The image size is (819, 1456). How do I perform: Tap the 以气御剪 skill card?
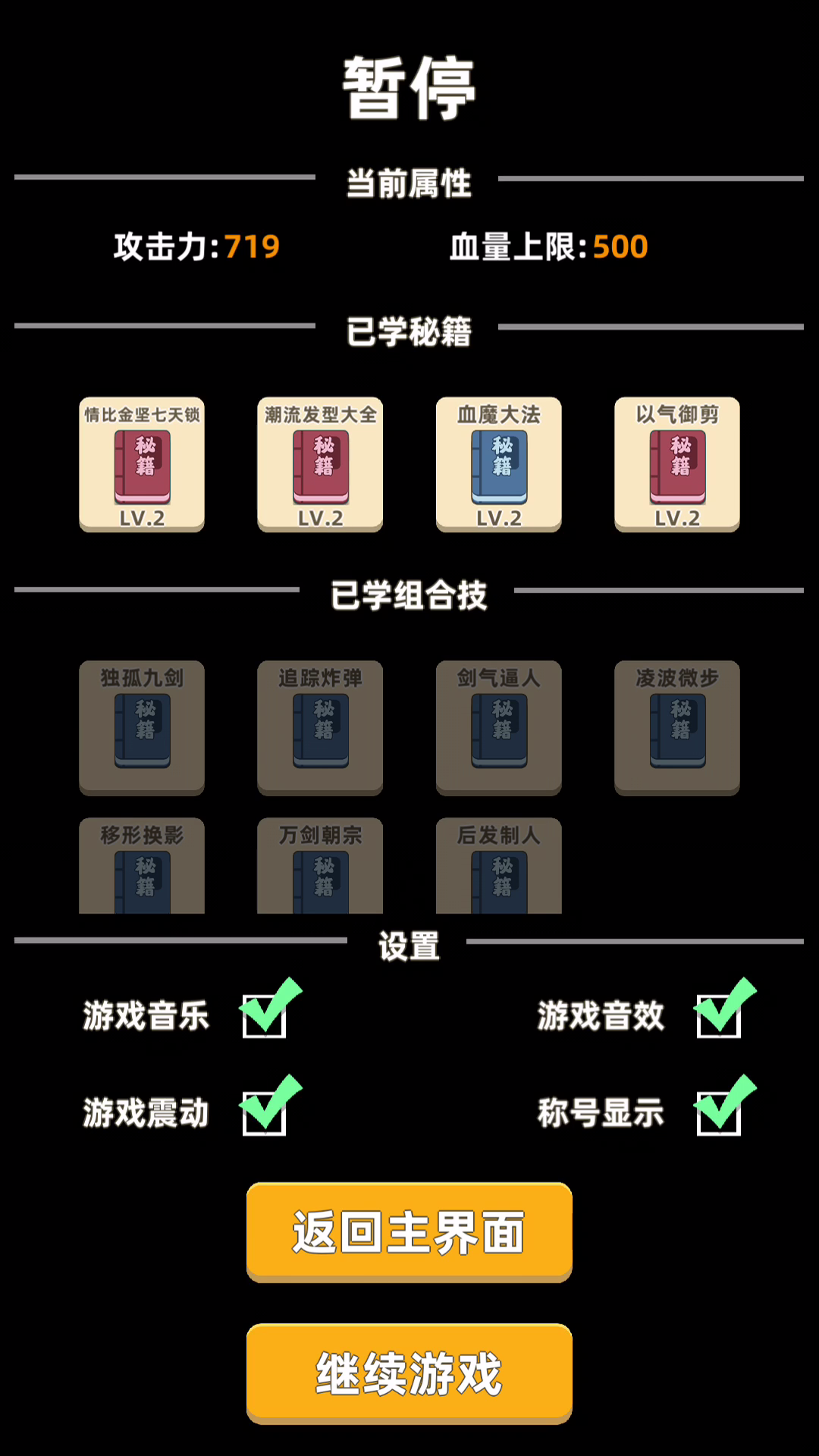tap(677, 464)
